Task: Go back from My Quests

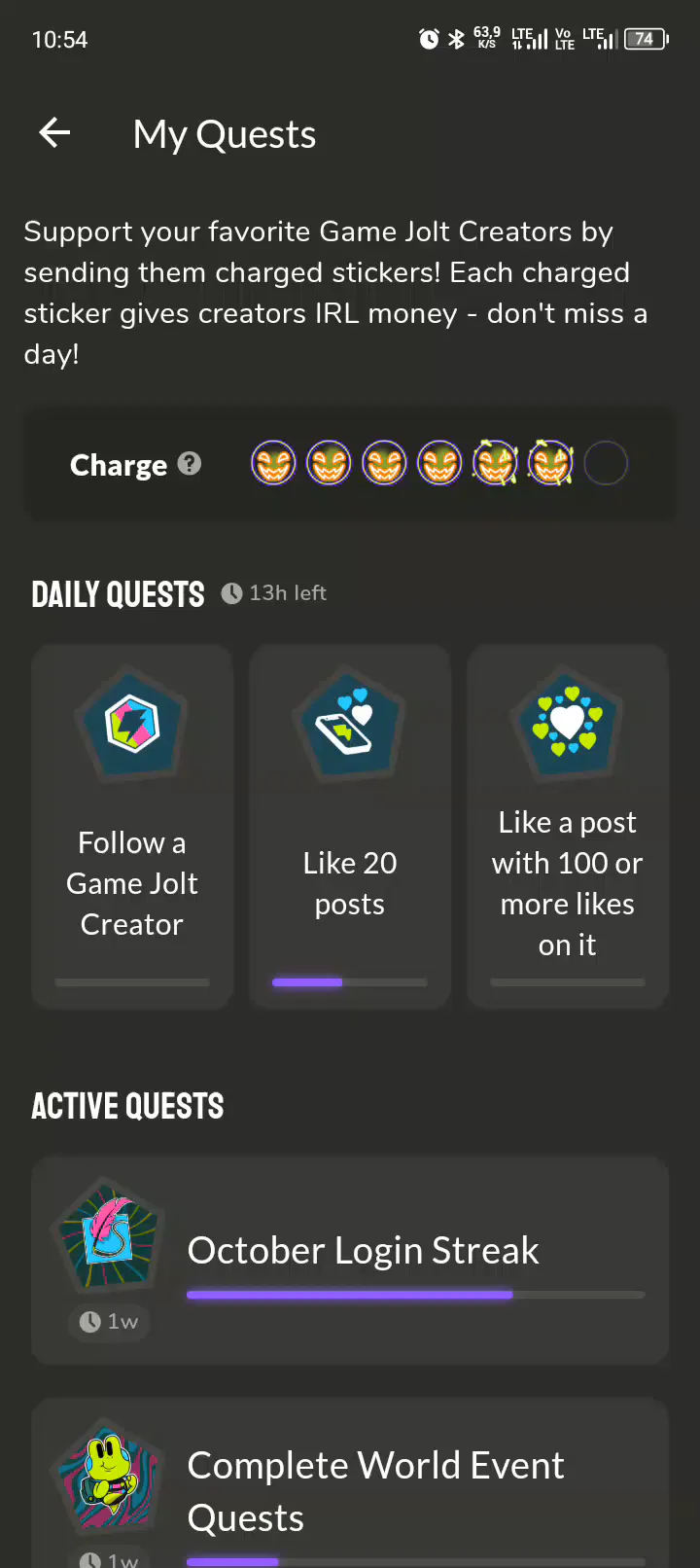Action: tap(55, 133)
